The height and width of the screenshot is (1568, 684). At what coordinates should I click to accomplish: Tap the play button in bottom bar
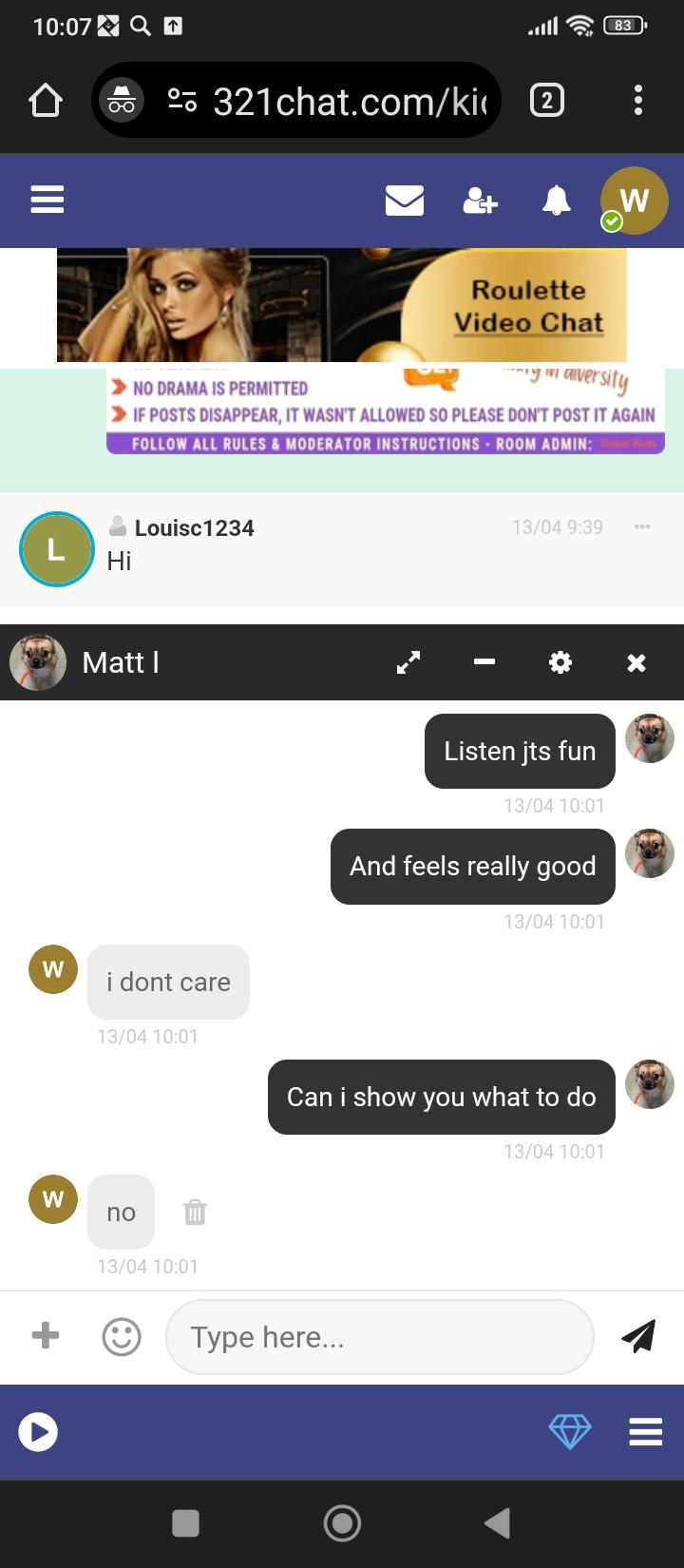(38, 1431)
